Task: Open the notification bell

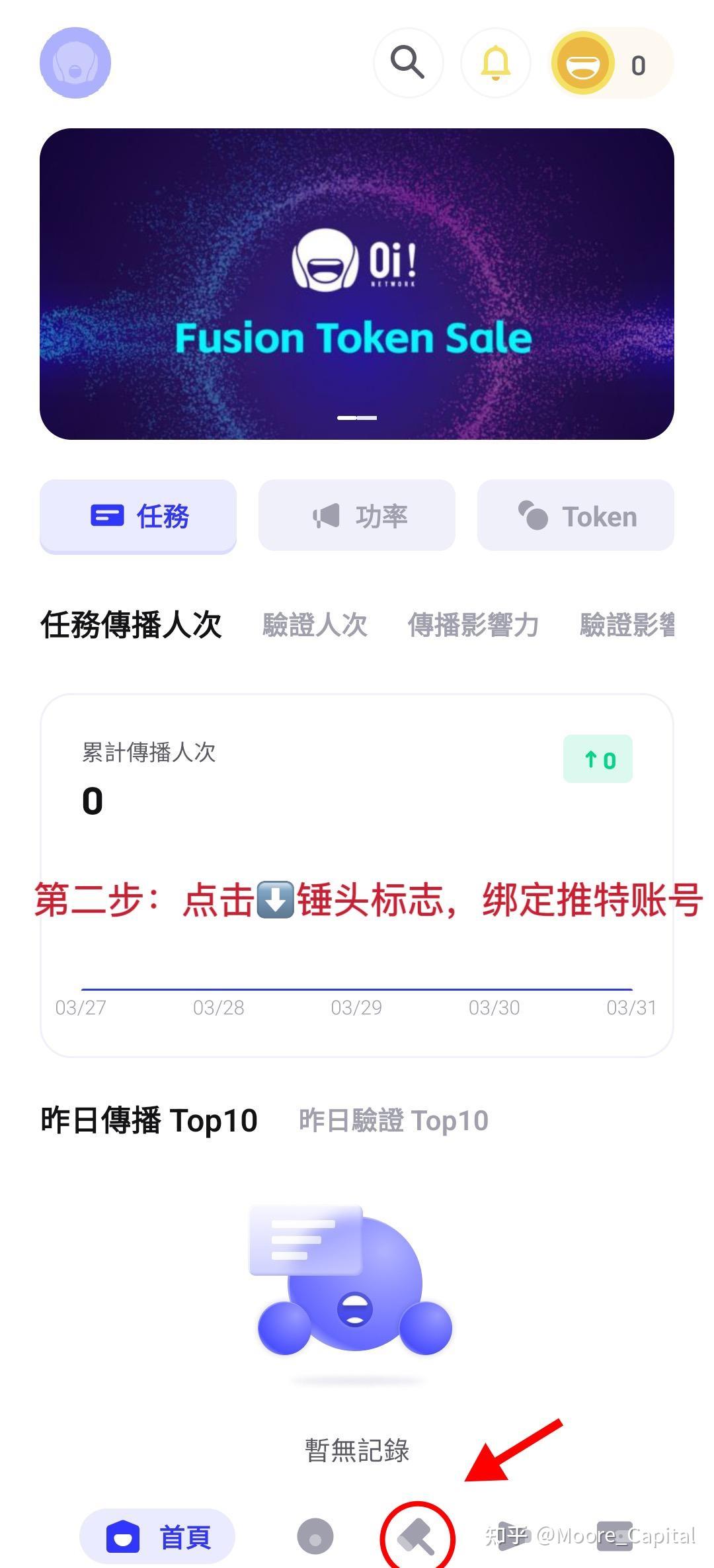Action: tap(495, 63)
